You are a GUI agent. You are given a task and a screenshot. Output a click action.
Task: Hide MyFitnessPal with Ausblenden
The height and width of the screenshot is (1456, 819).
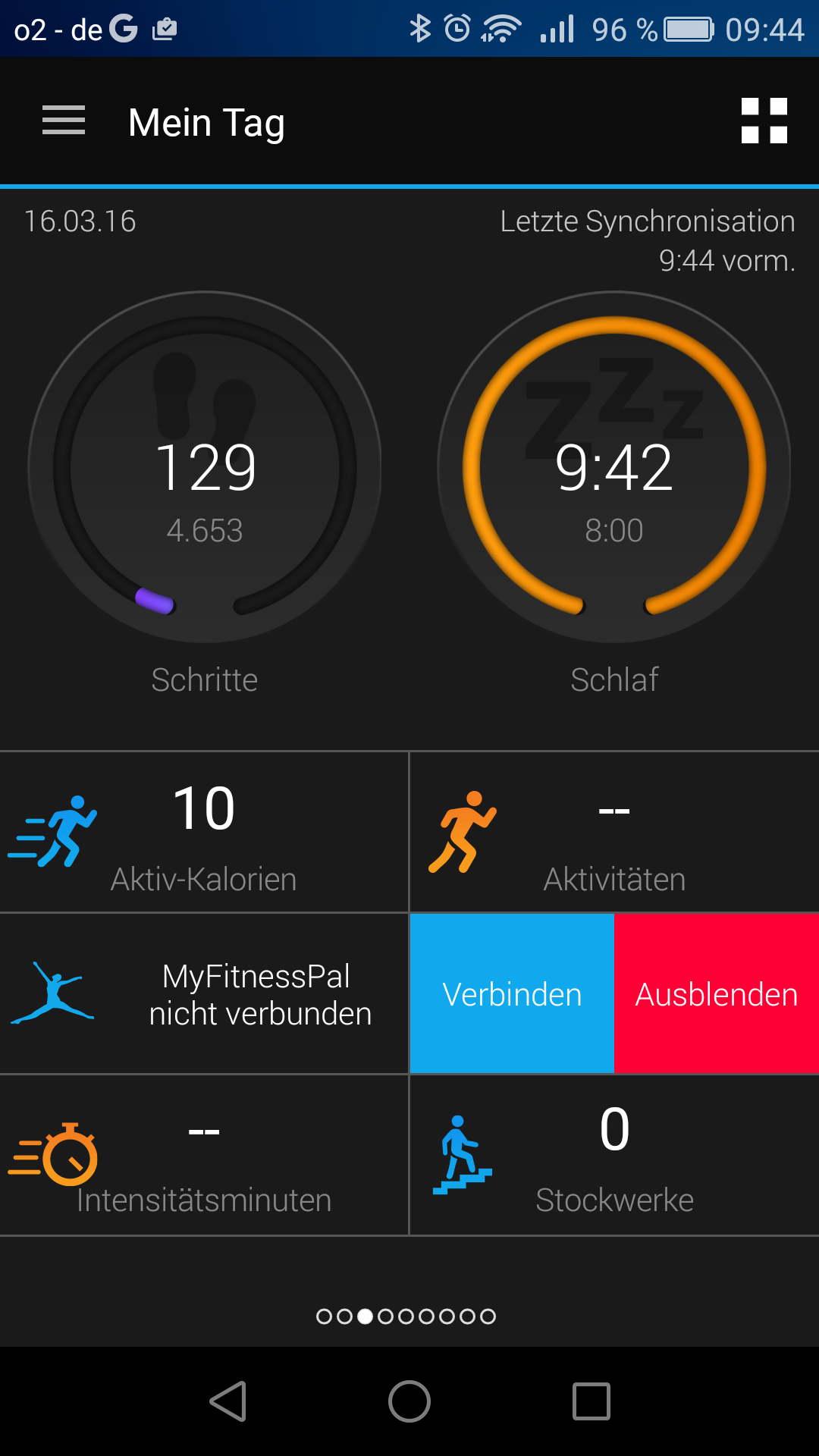[x=717, y=993]
